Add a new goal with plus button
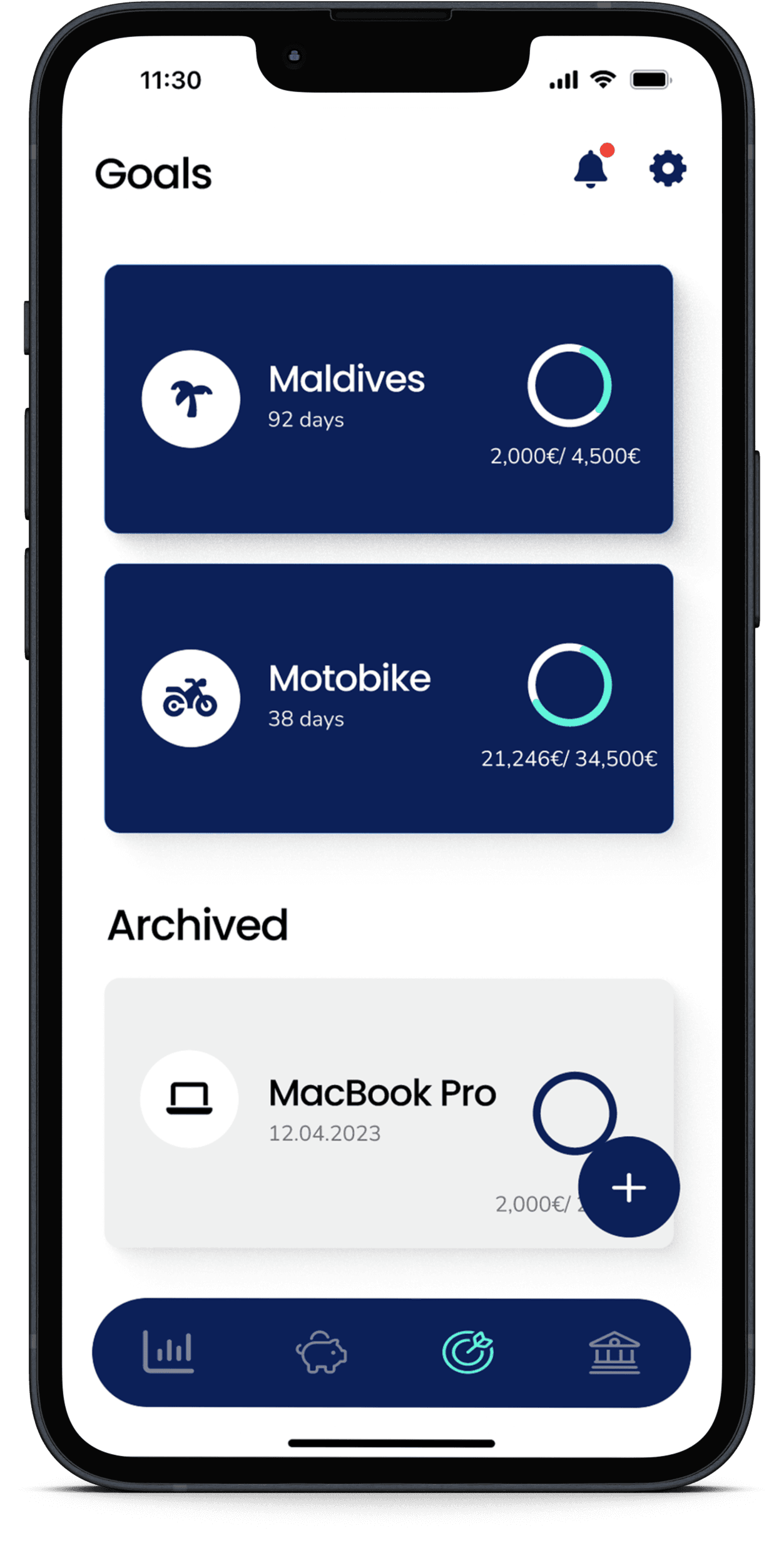 [x=628, y=1187]
